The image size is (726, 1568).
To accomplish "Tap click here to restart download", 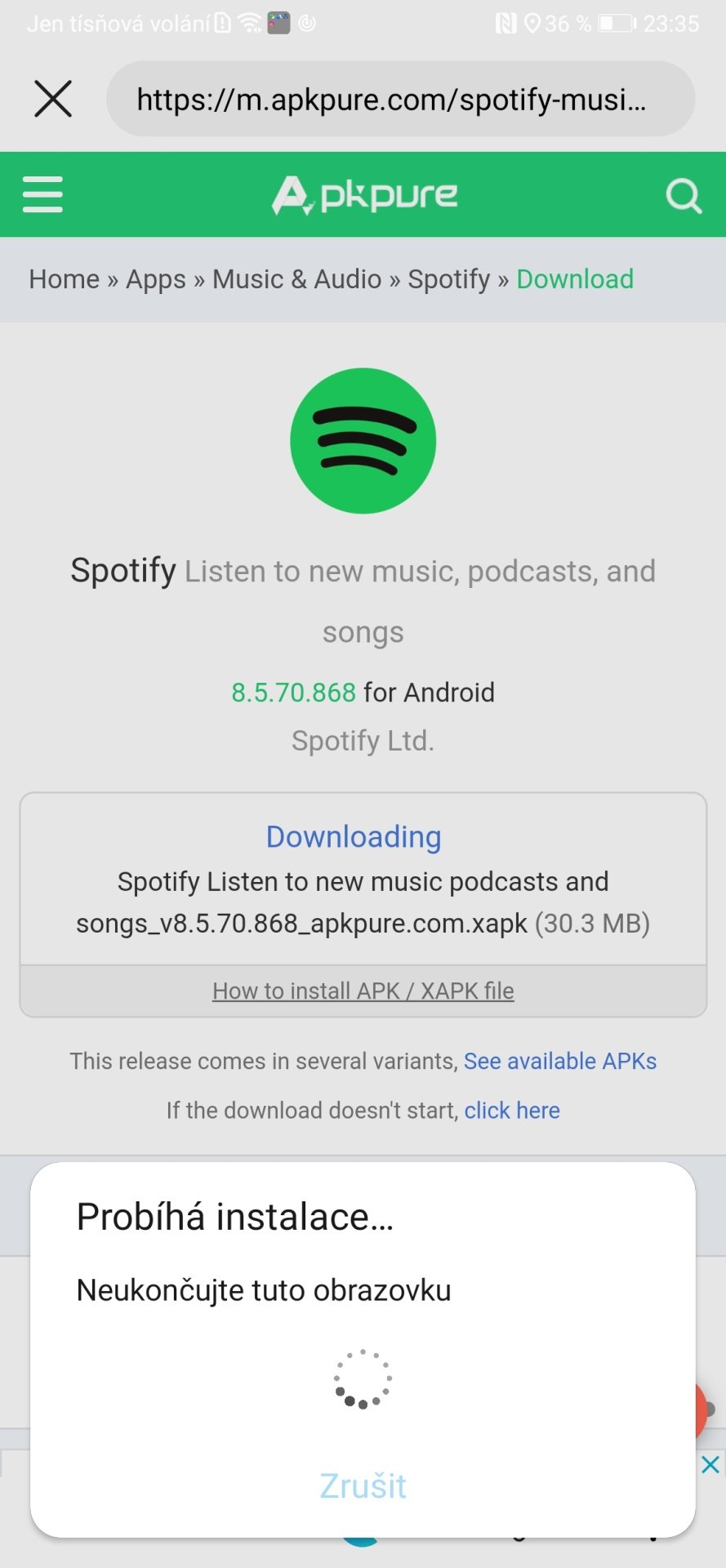I will [512, 1111].
